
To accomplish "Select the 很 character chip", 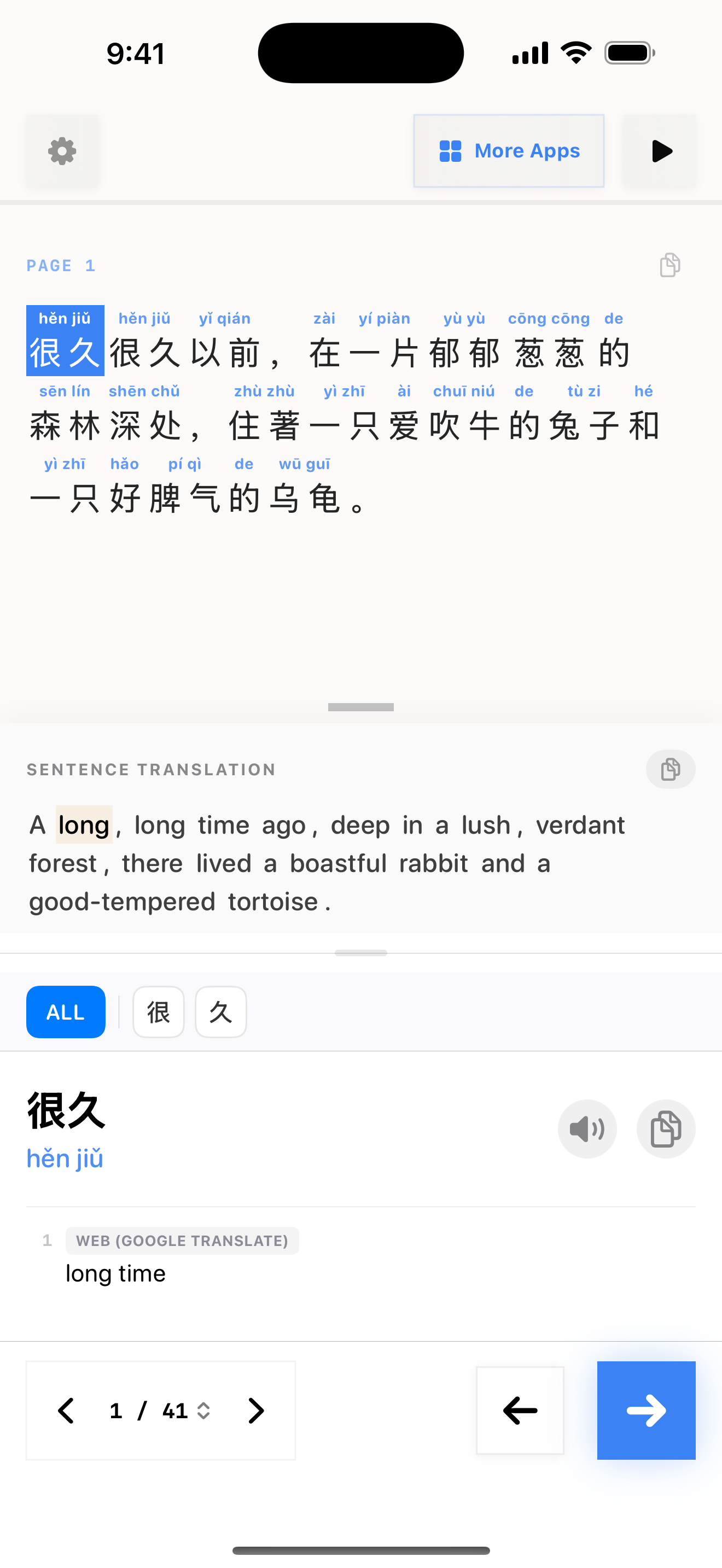I will [x=158, y=1013].
